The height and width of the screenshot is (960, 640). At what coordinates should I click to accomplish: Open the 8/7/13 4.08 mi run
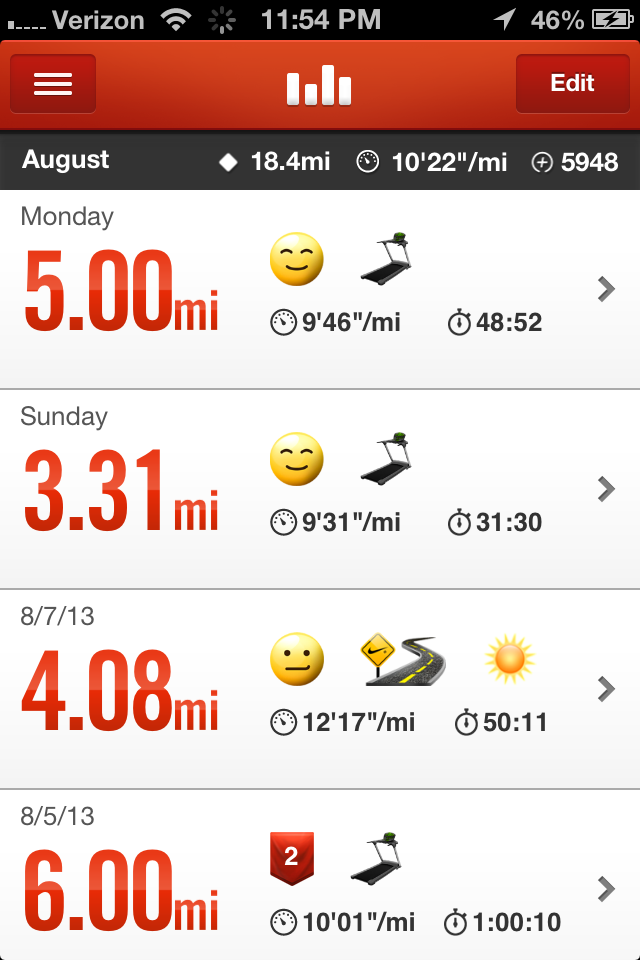coord(320,689)
